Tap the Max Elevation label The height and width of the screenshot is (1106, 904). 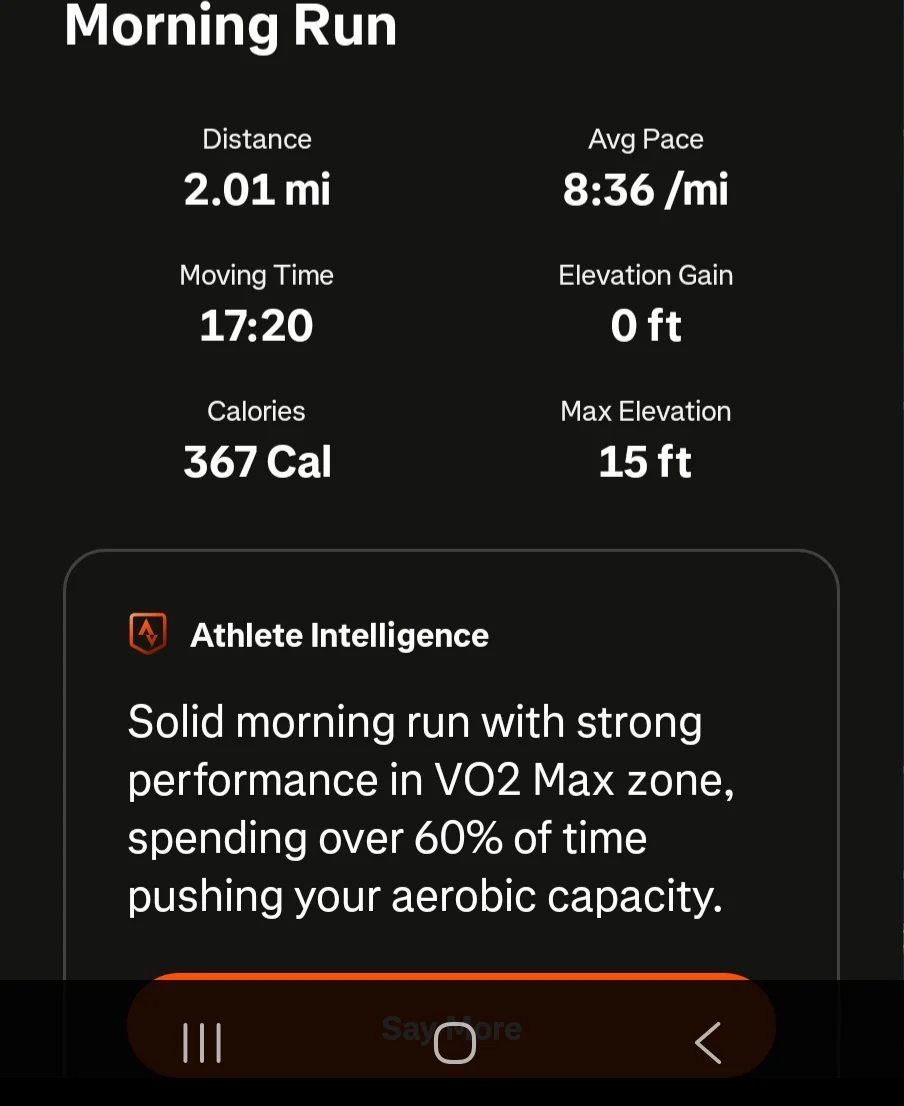645,410
